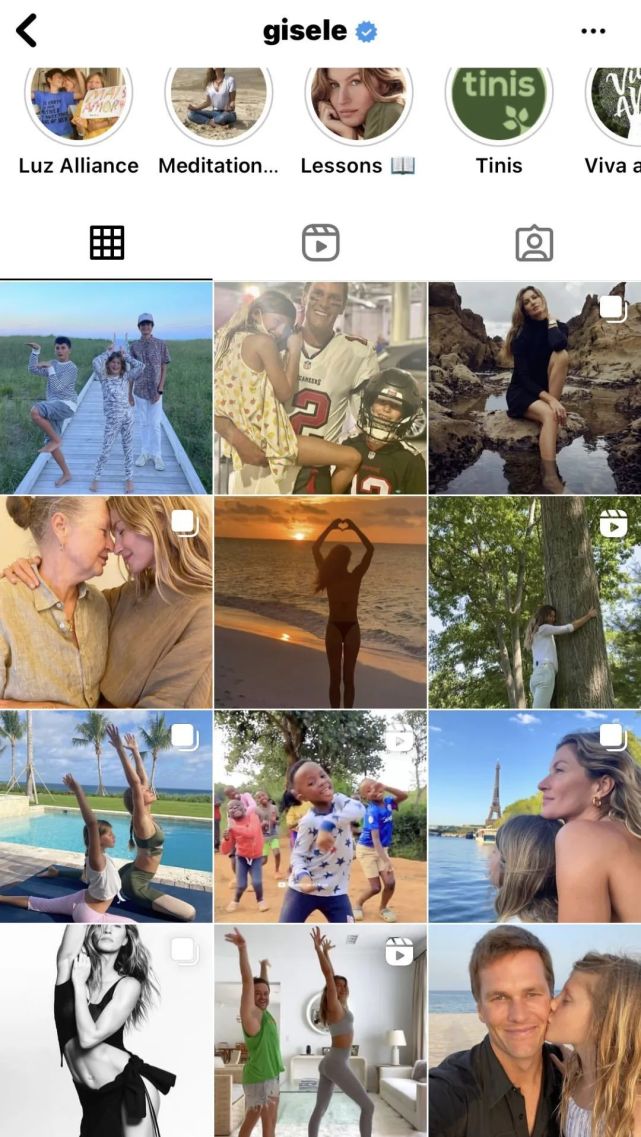Play the living room dance reel
641x1137 pixels.
click(320, 1030)
